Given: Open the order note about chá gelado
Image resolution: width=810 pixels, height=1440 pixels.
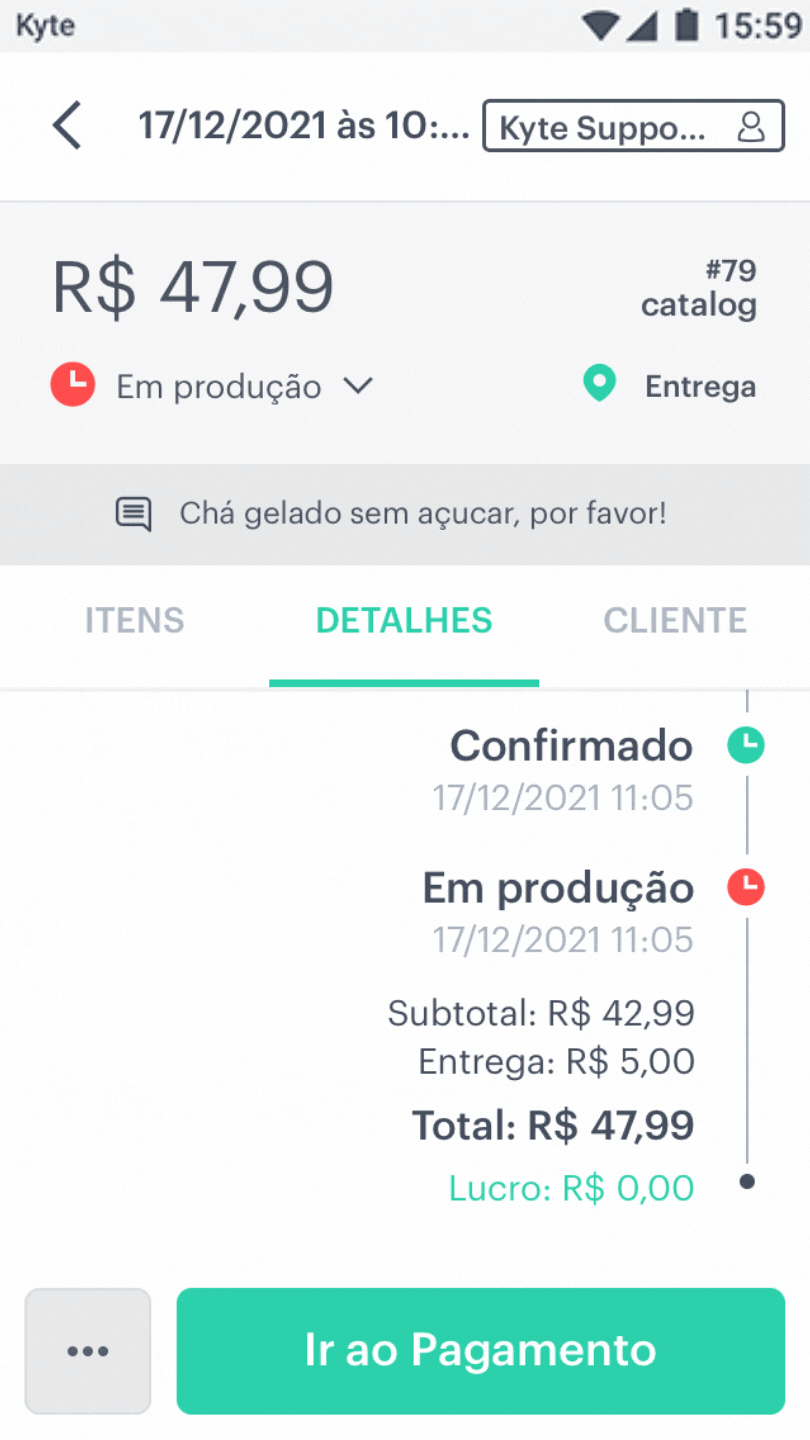Looking at the screenshot, I should point(405,514).
